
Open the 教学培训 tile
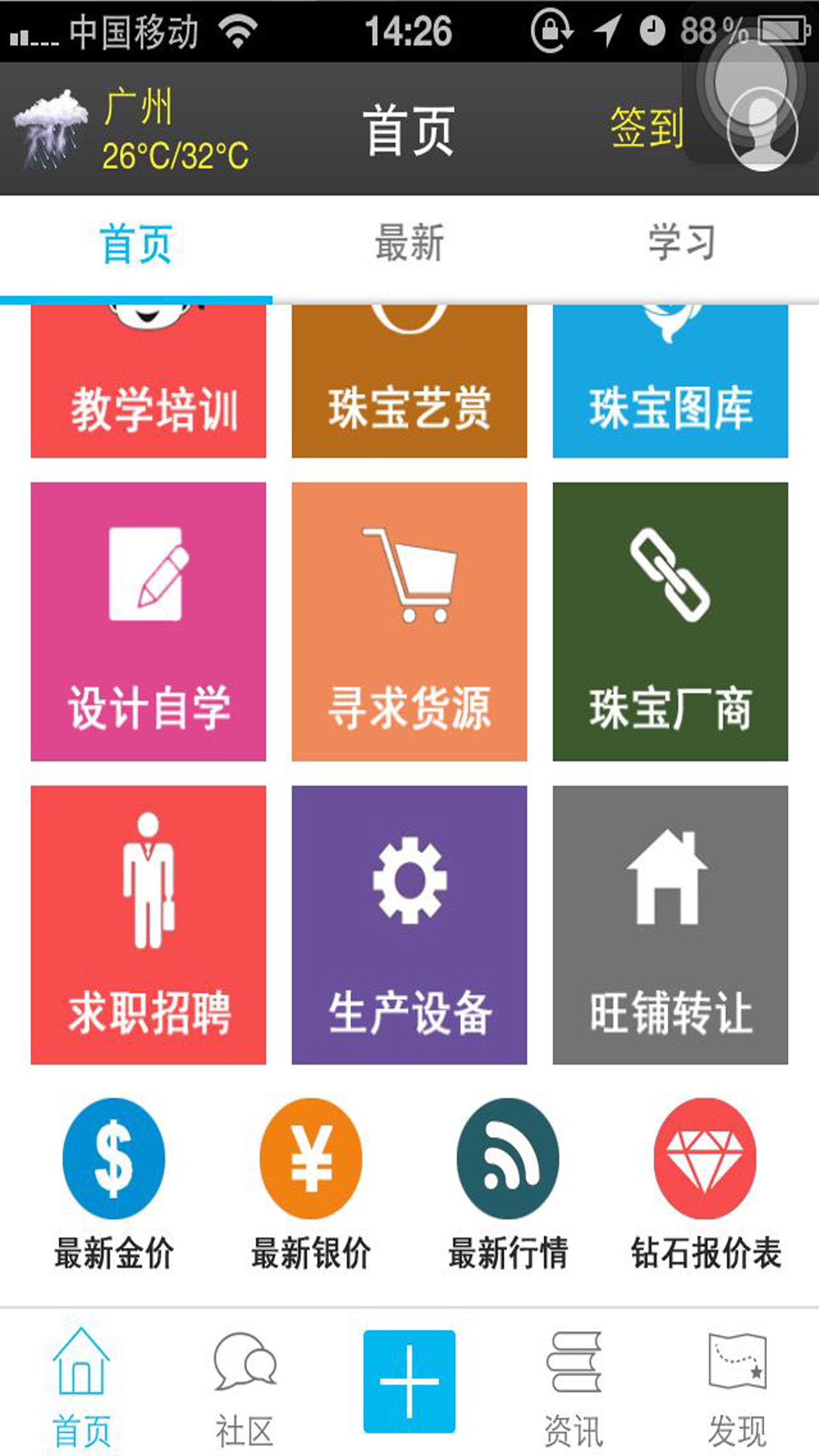148,381
